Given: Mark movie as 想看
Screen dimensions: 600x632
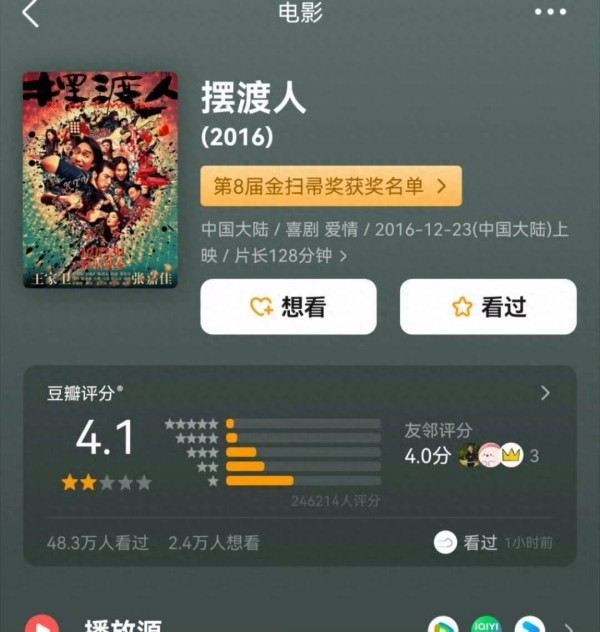Looking at the screenshot, I should (288, 307).
